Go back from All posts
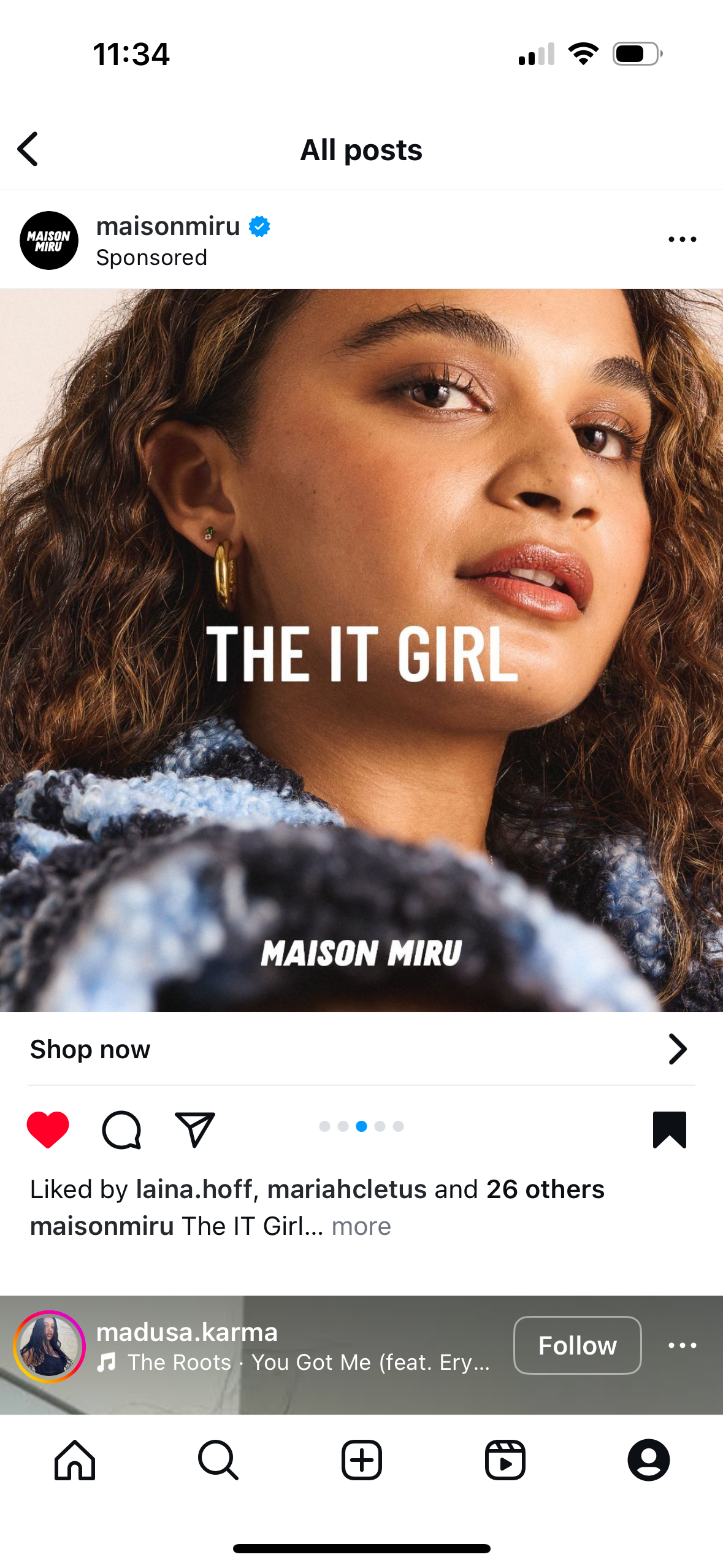 click(28, 149)
